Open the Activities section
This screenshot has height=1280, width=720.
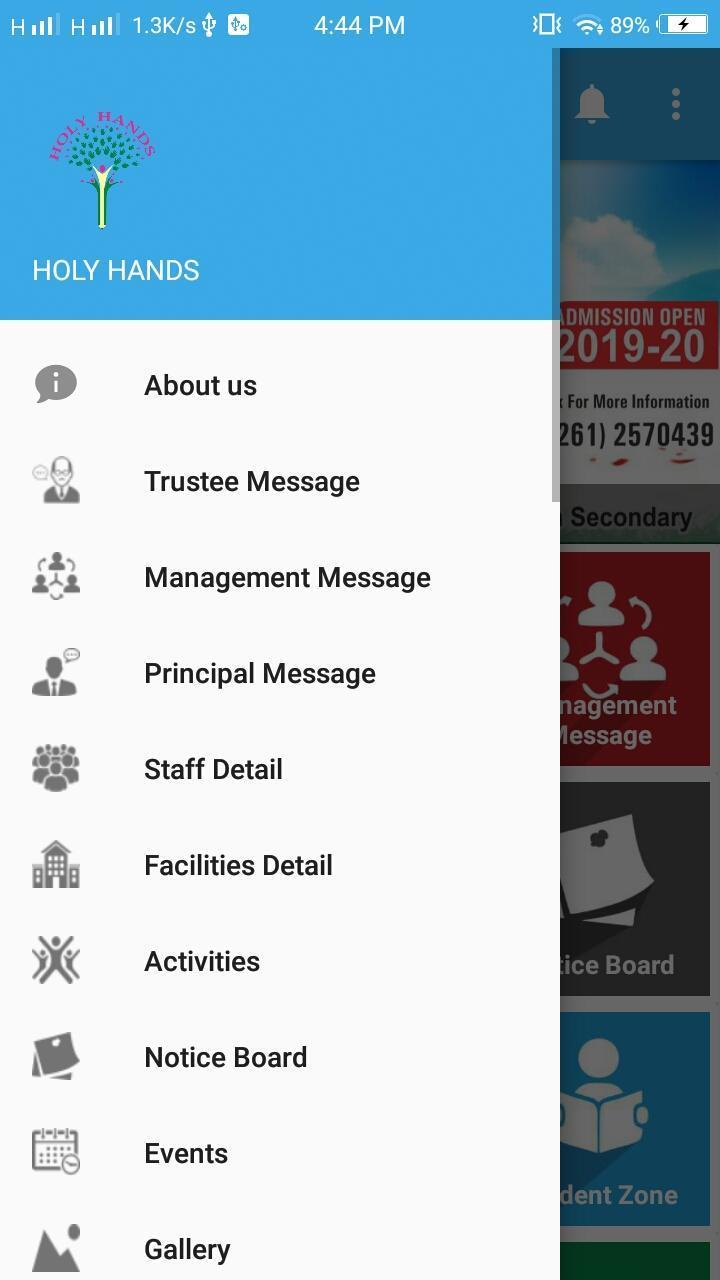[202, 961]
